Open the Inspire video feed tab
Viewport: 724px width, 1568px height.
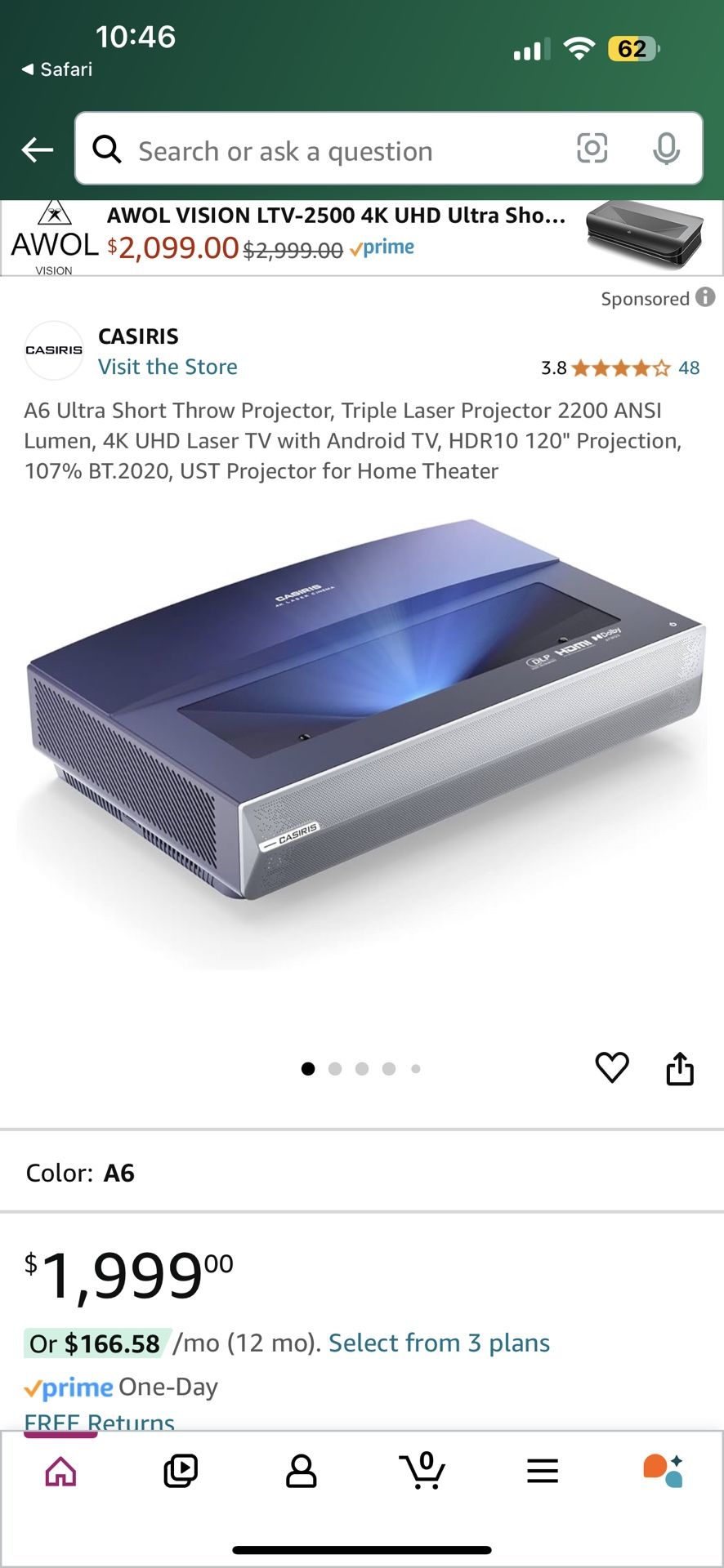[181, 1472]
